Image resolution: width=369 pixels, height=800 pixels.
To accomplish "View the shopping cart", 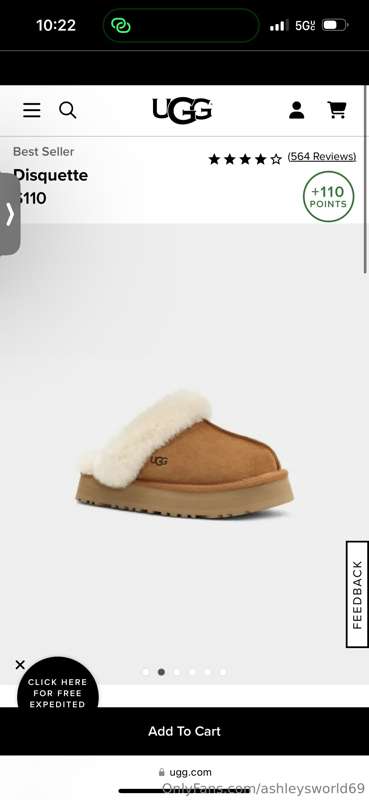I will (x=337, y=110).
